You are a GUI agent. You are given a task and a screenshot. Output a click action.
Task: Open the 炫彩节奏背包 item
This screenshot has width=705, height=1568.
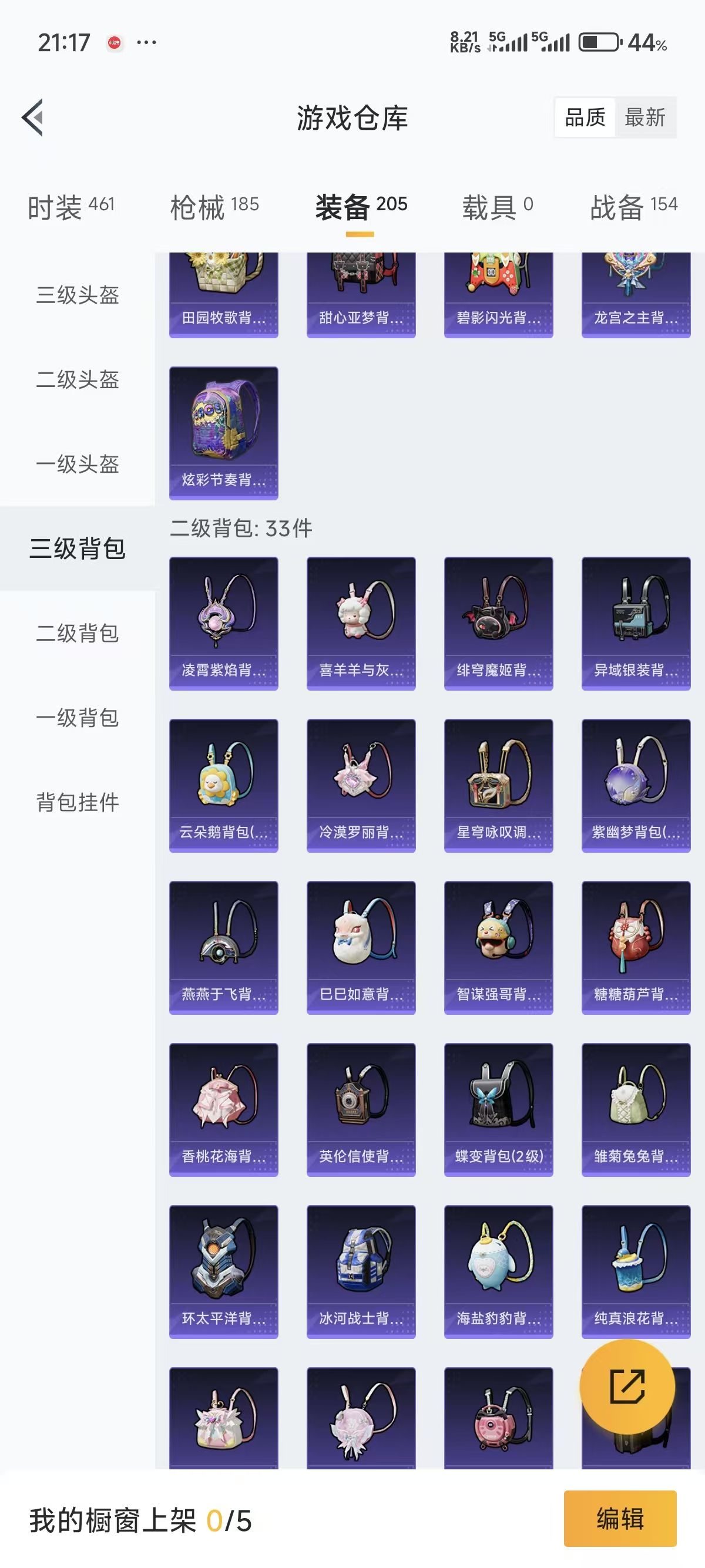223,432
